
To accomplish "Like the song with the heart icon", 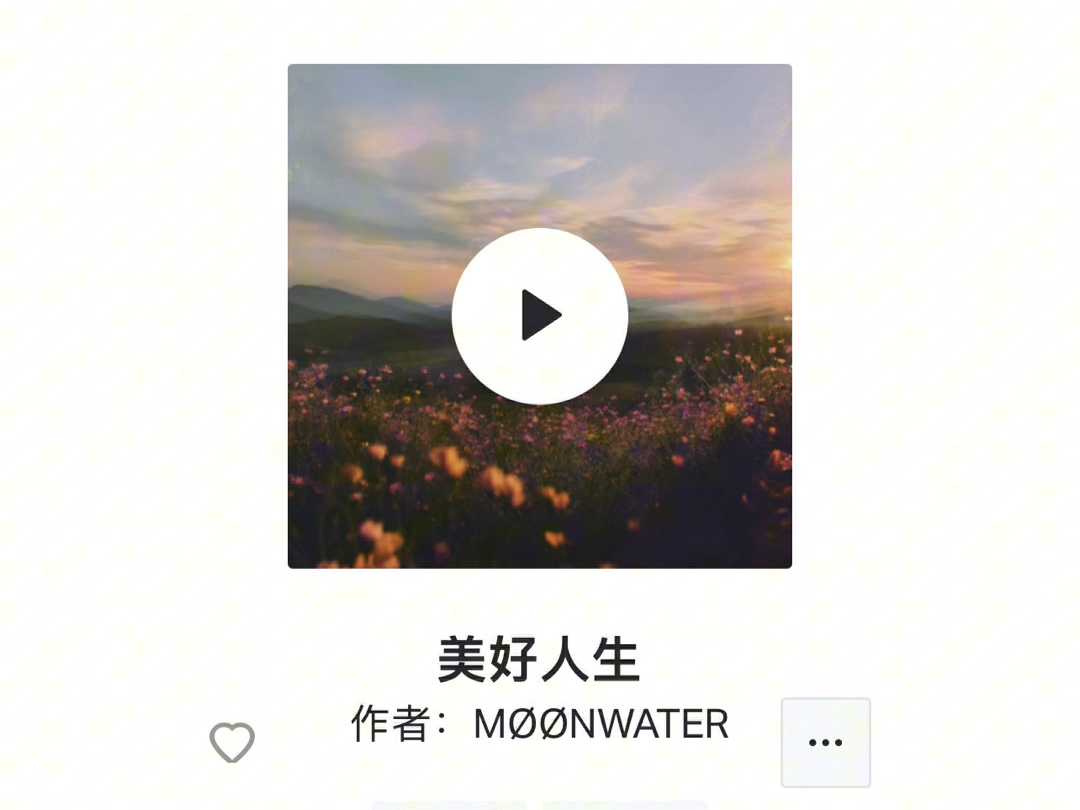I will pos(232,743).
